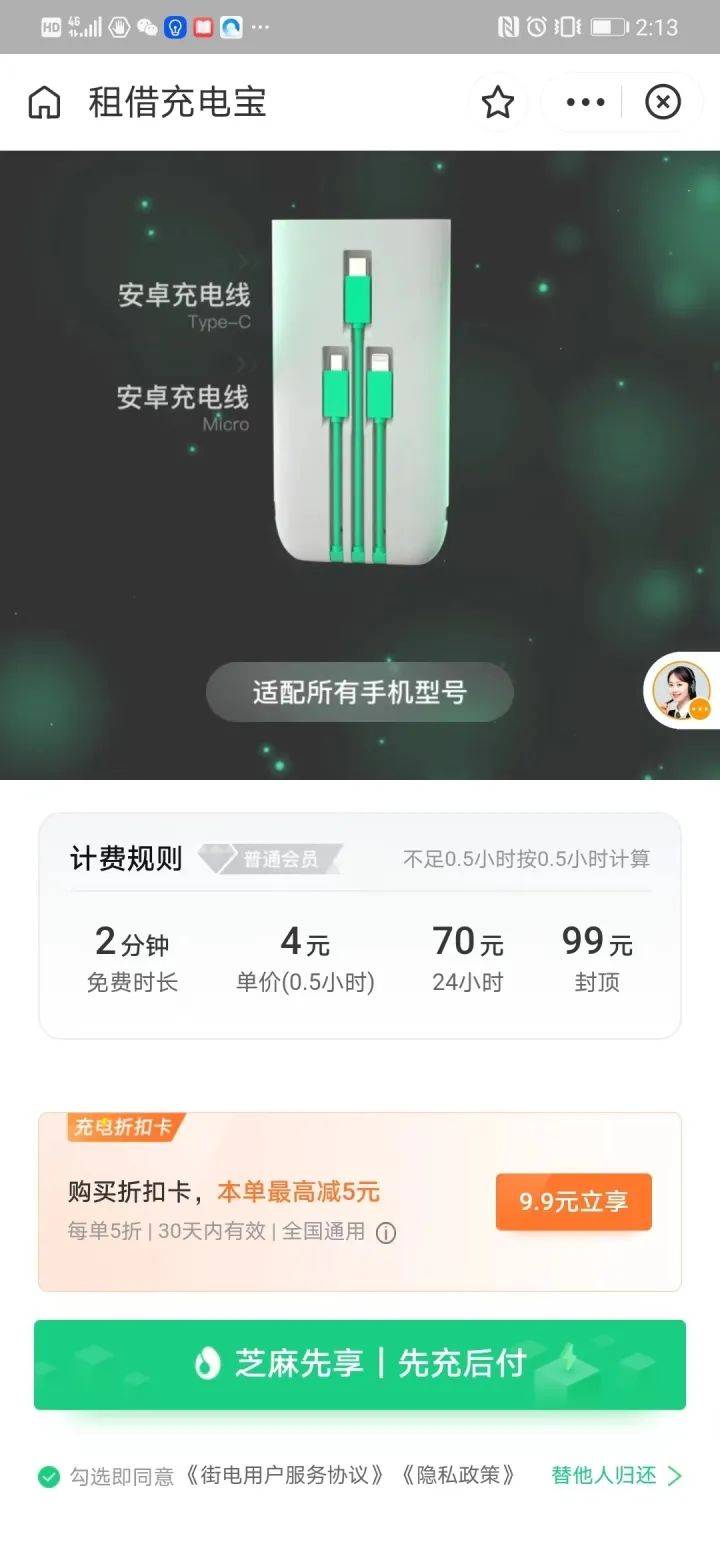Go to the mini program home icon
Screen dimensions: 720x1560
44,102
